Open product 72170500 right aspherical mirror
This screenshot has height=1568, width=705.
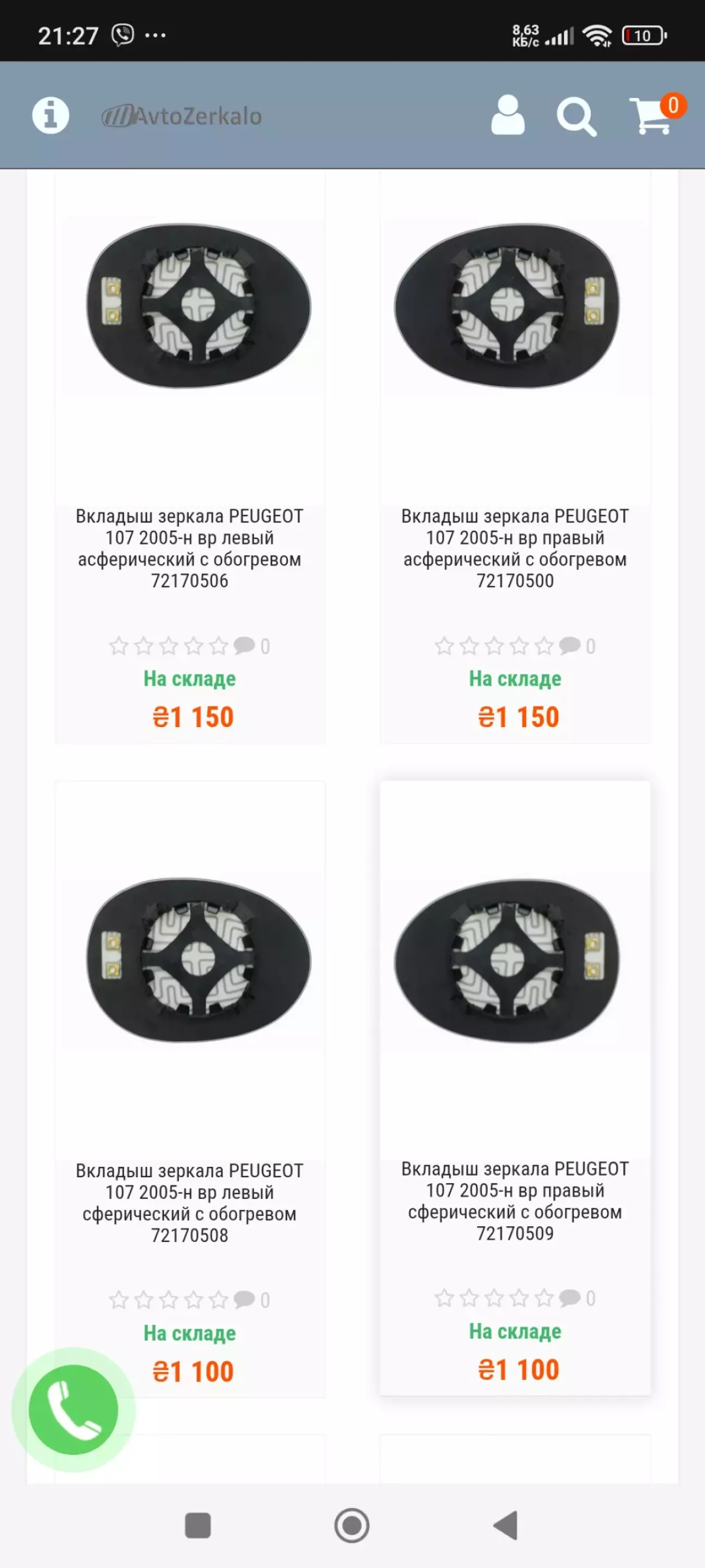515,548
